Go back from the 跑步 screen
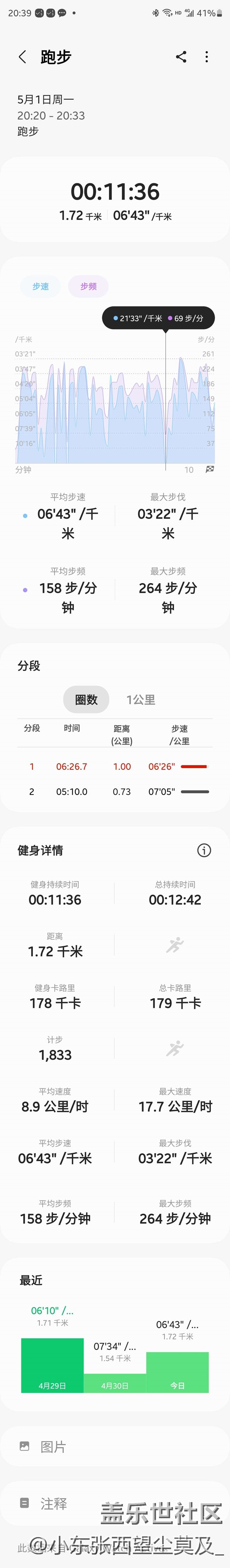The height and width of the screenshot is (1568, 230). point(23,57)
